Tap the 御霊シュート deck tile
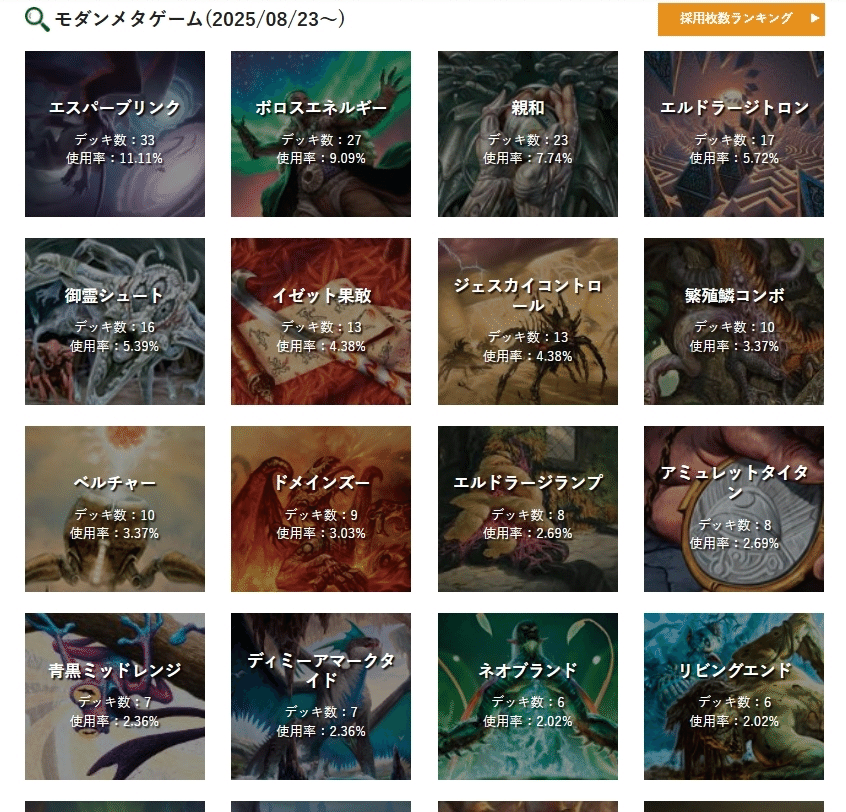The image size is (846, 812). coord(115,321)
